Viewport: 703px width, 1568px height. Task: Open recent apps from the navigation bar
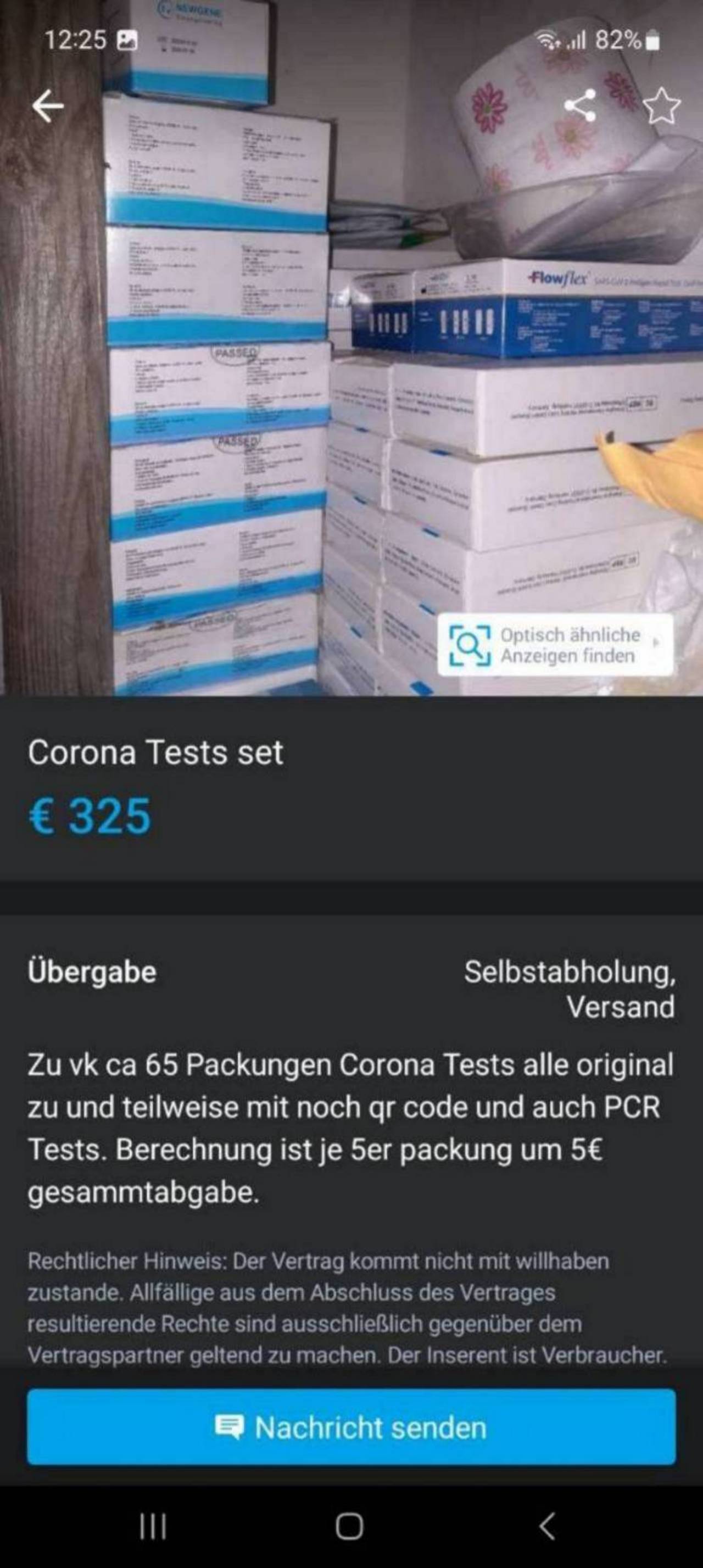click(152, 1526)
